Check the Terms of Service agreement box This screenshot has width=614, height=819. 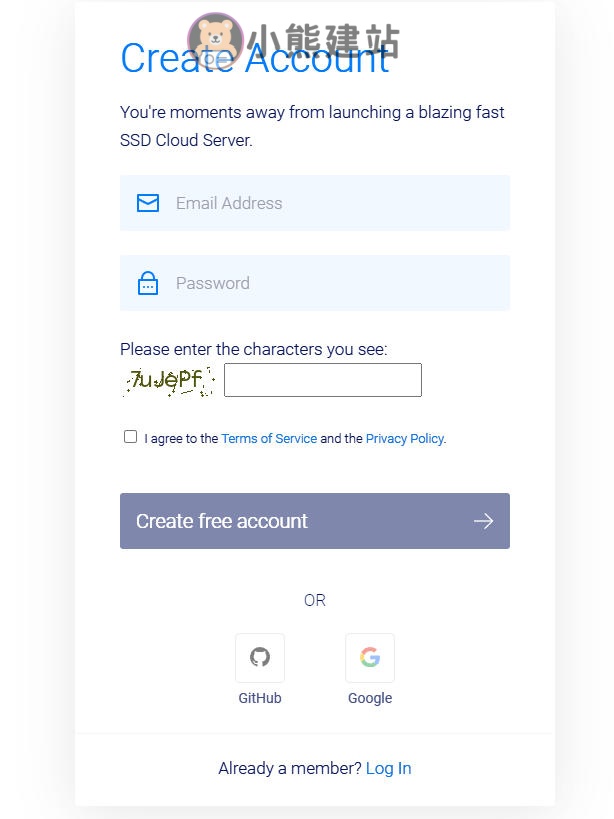(x=130, y=436)
